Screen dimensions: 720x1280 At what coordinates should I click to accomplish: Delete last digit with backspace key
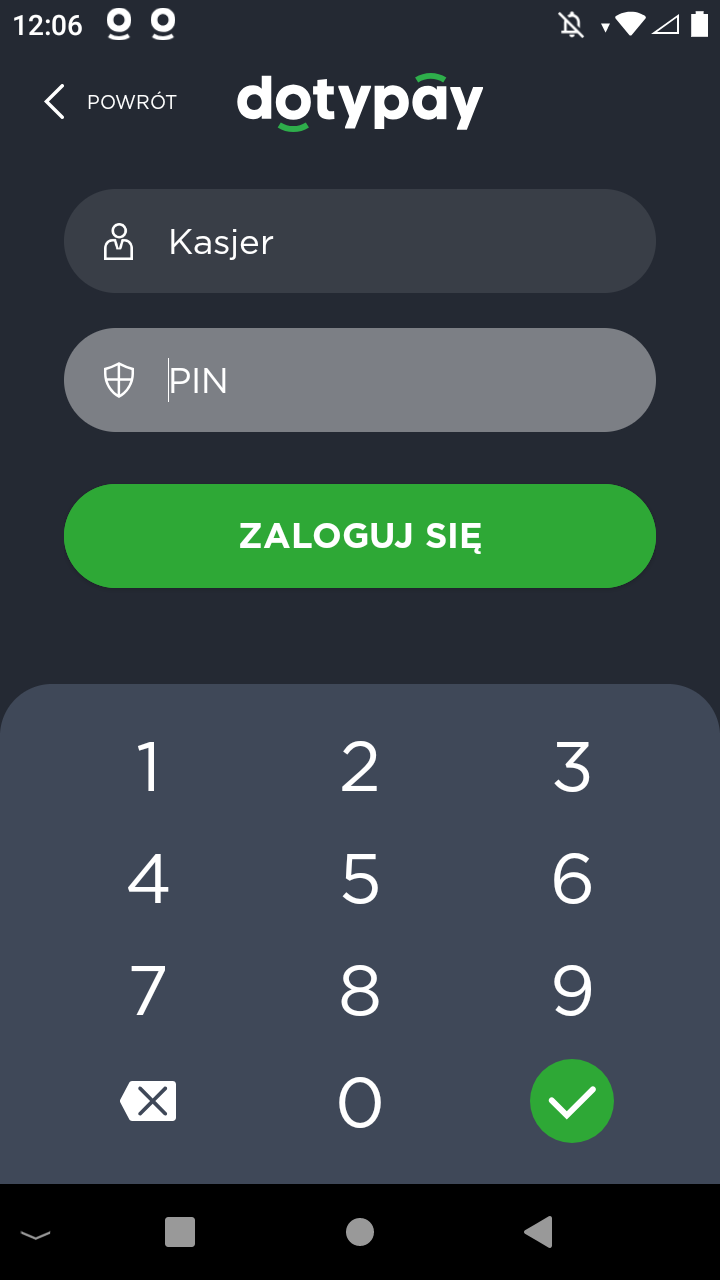tap(148, 1101)
